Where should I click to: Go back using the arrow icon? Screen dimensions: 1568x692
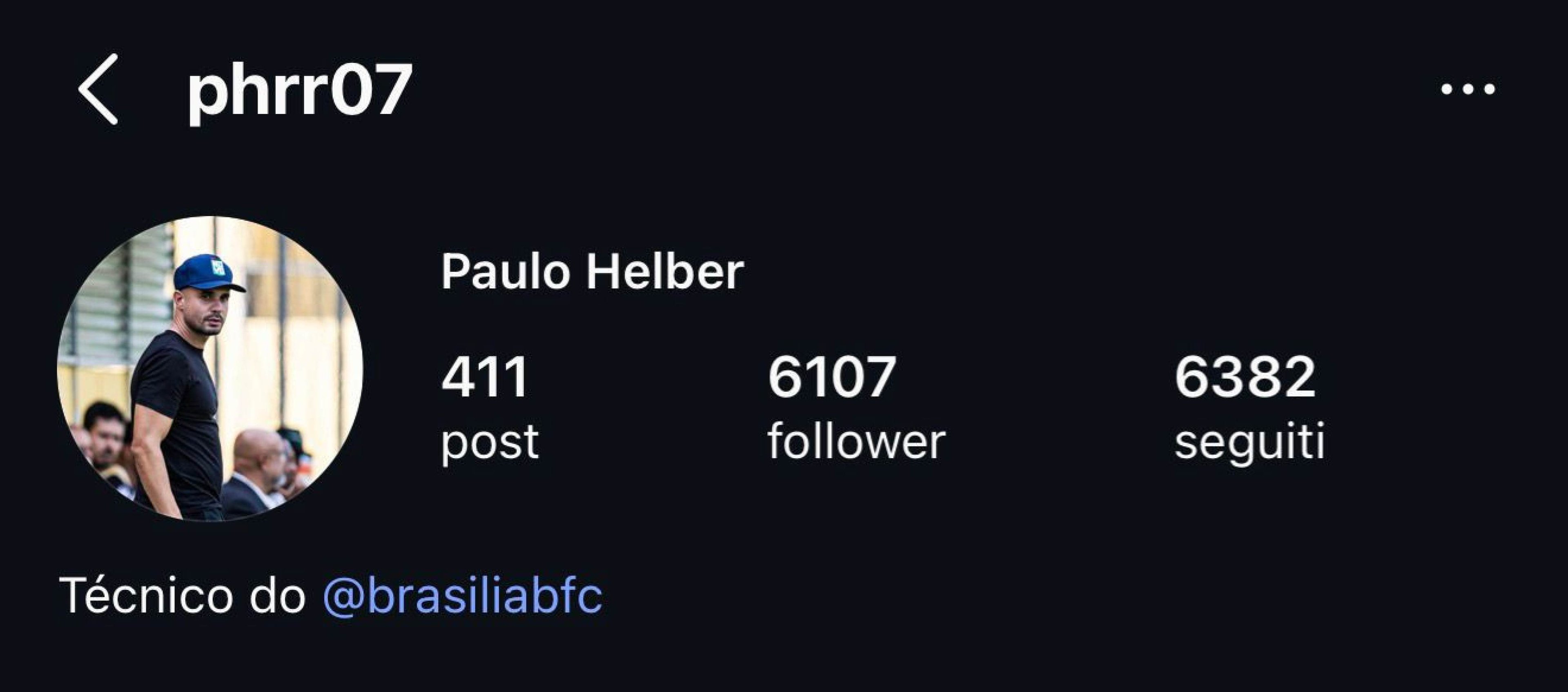[x=98, y=89]
